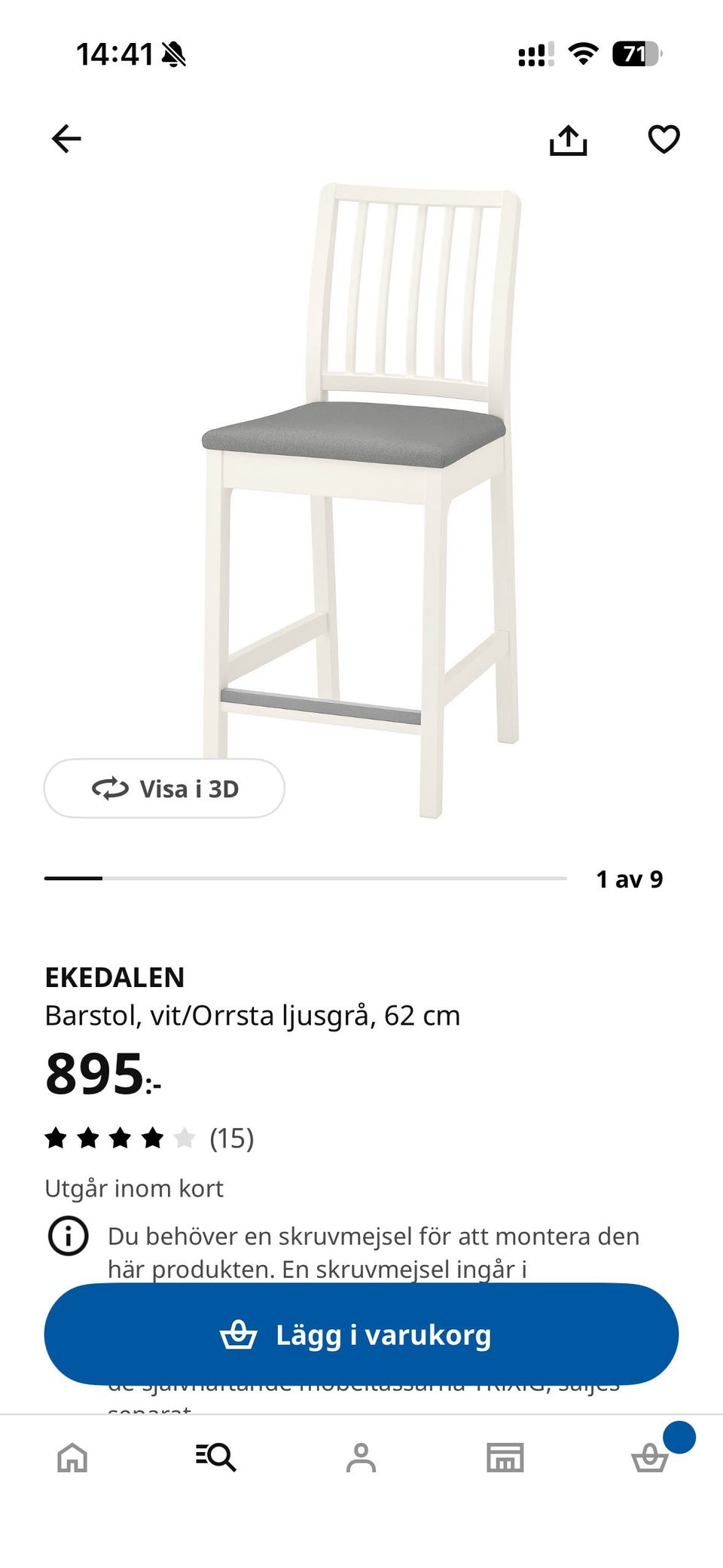The image size is (723, 1568).
Task: Go back using the arrow icon
Action: point(66,139)
